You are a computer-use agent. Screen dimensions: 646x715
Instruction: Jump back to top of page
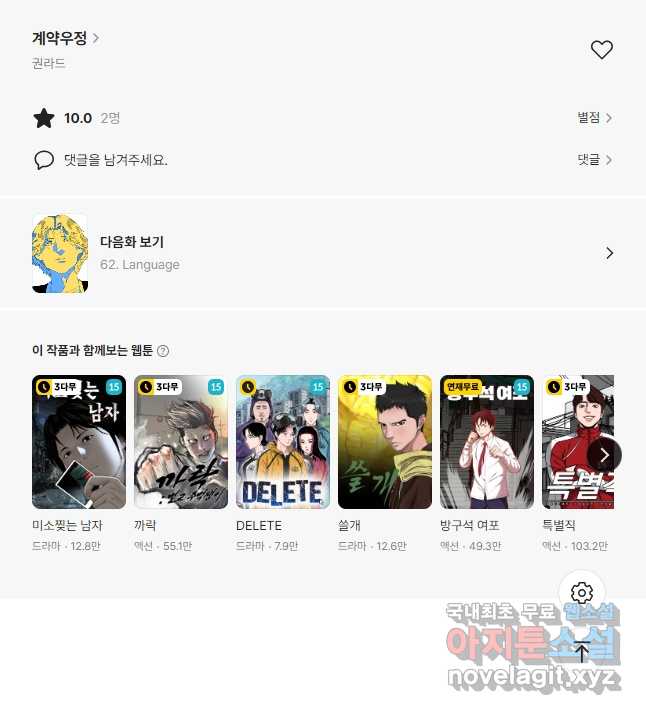[582, 652]
